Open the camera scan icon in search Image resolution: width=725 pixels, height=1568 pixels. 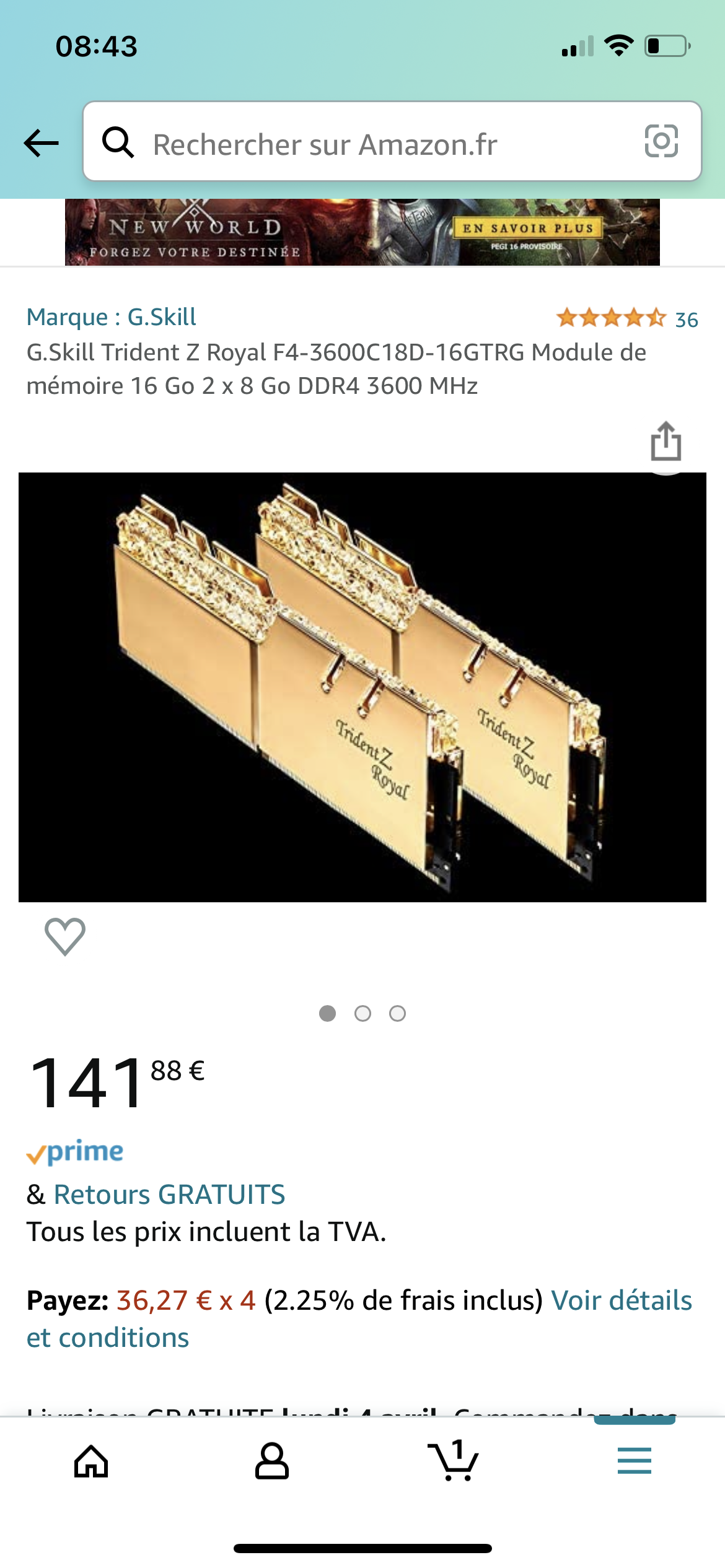(x=661, y=141)
